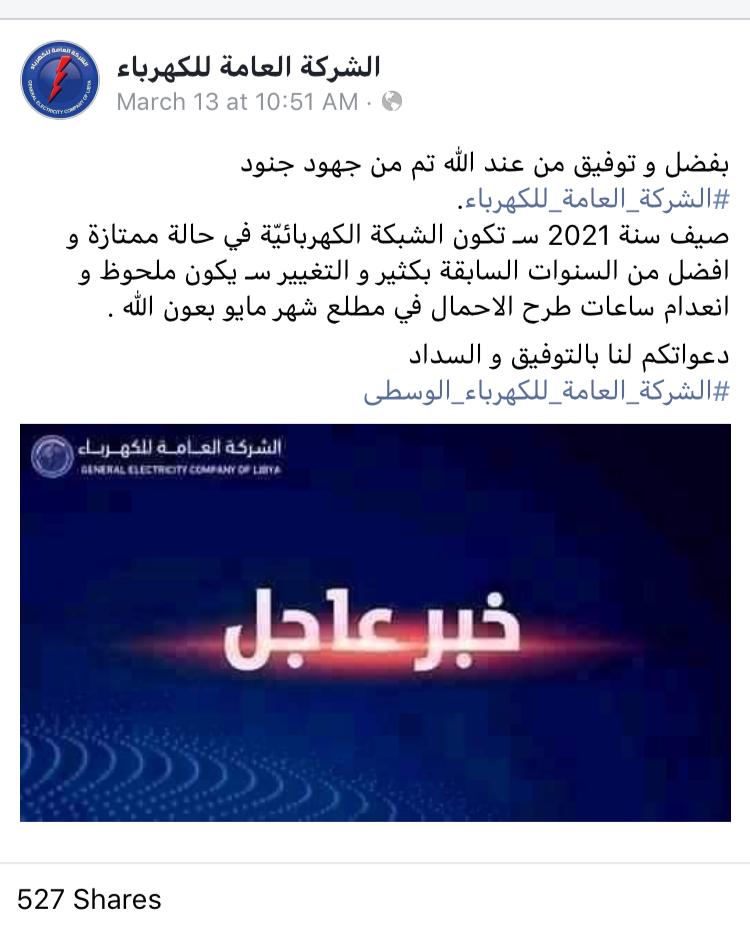
Task: View the 527 Shares list
Action: tap(89, 899)
